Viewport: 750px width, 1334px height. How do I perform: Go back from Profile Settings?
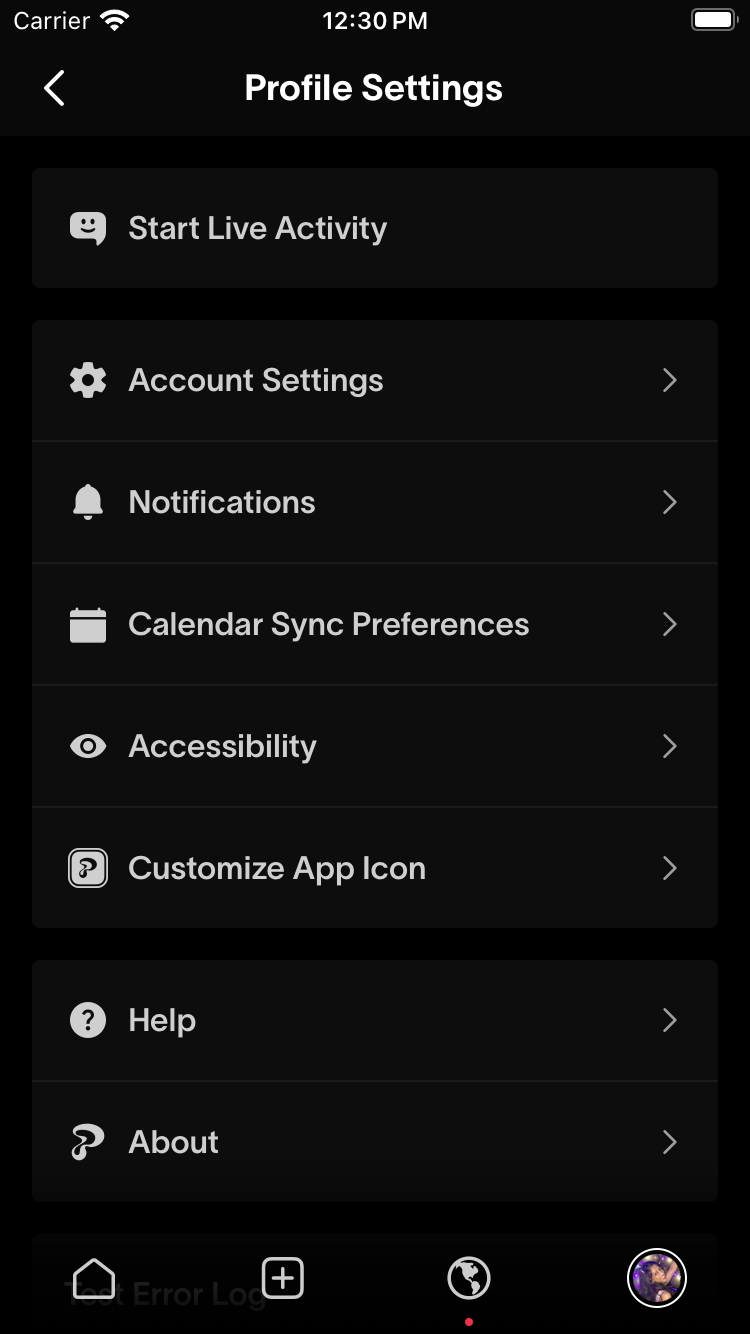(x=55, y=88)
